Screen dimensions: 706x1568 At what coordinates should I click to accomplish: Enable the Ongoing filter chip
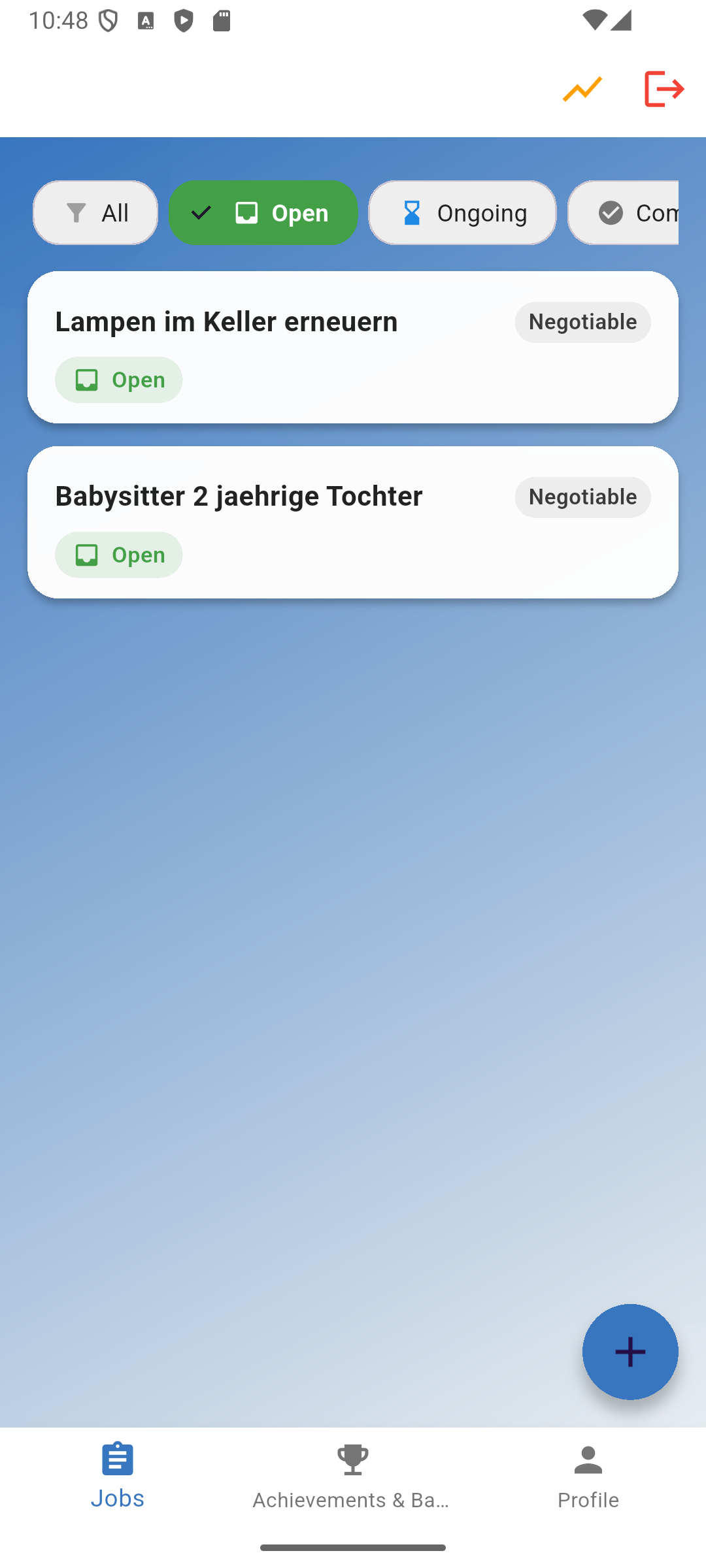462,212
